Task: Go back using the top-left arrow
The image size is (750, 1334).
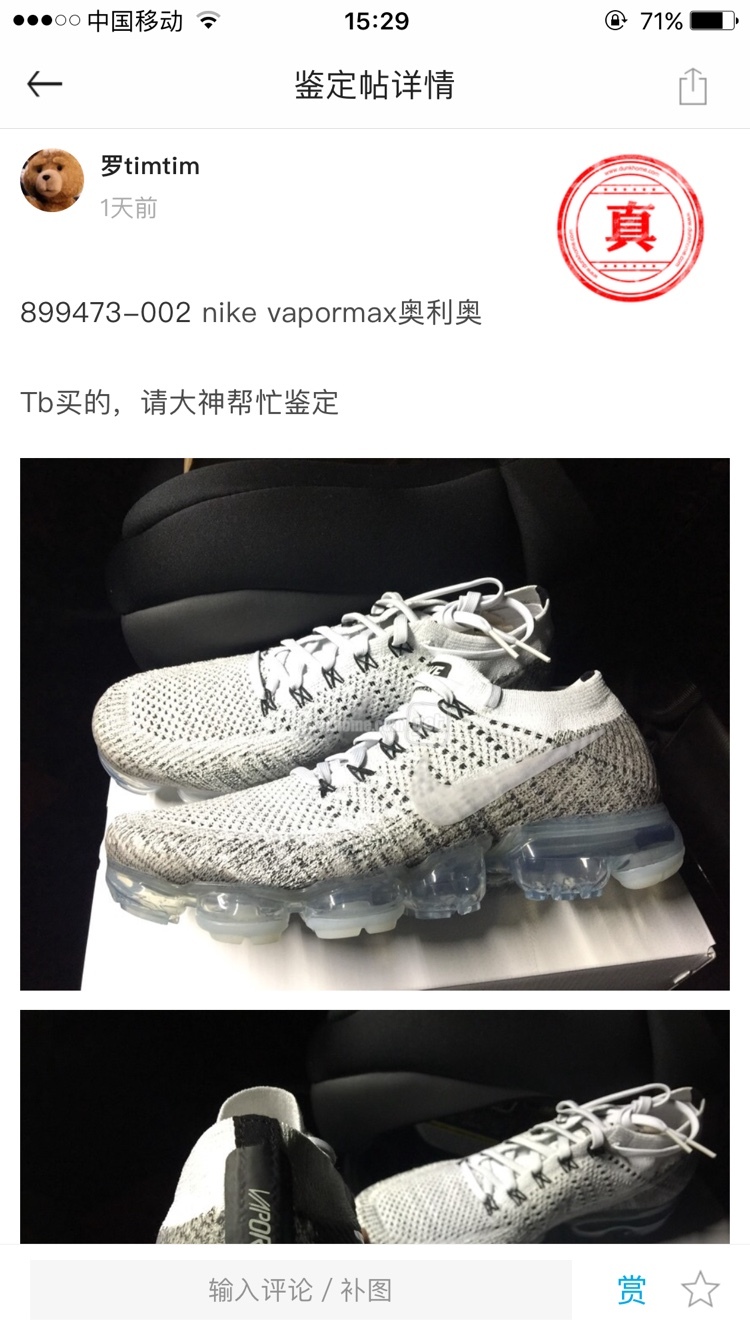Action: 44,85
